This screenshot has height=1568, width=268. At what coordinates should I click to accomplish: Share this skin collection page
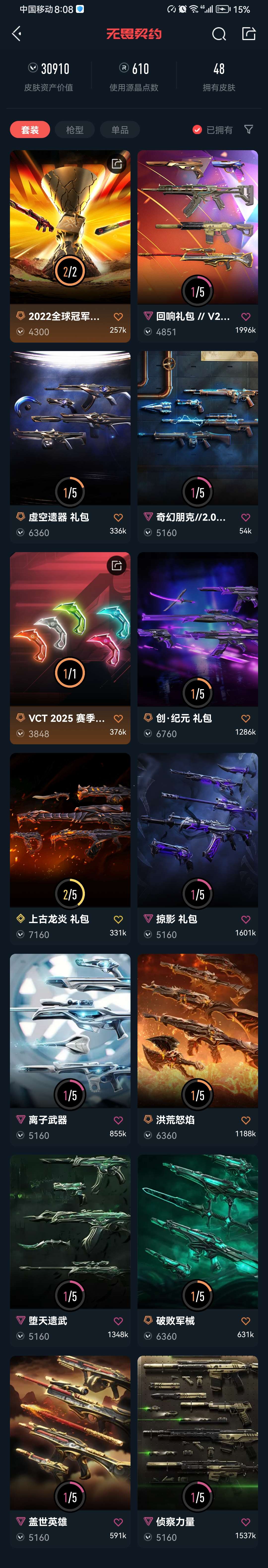[248, 34]
